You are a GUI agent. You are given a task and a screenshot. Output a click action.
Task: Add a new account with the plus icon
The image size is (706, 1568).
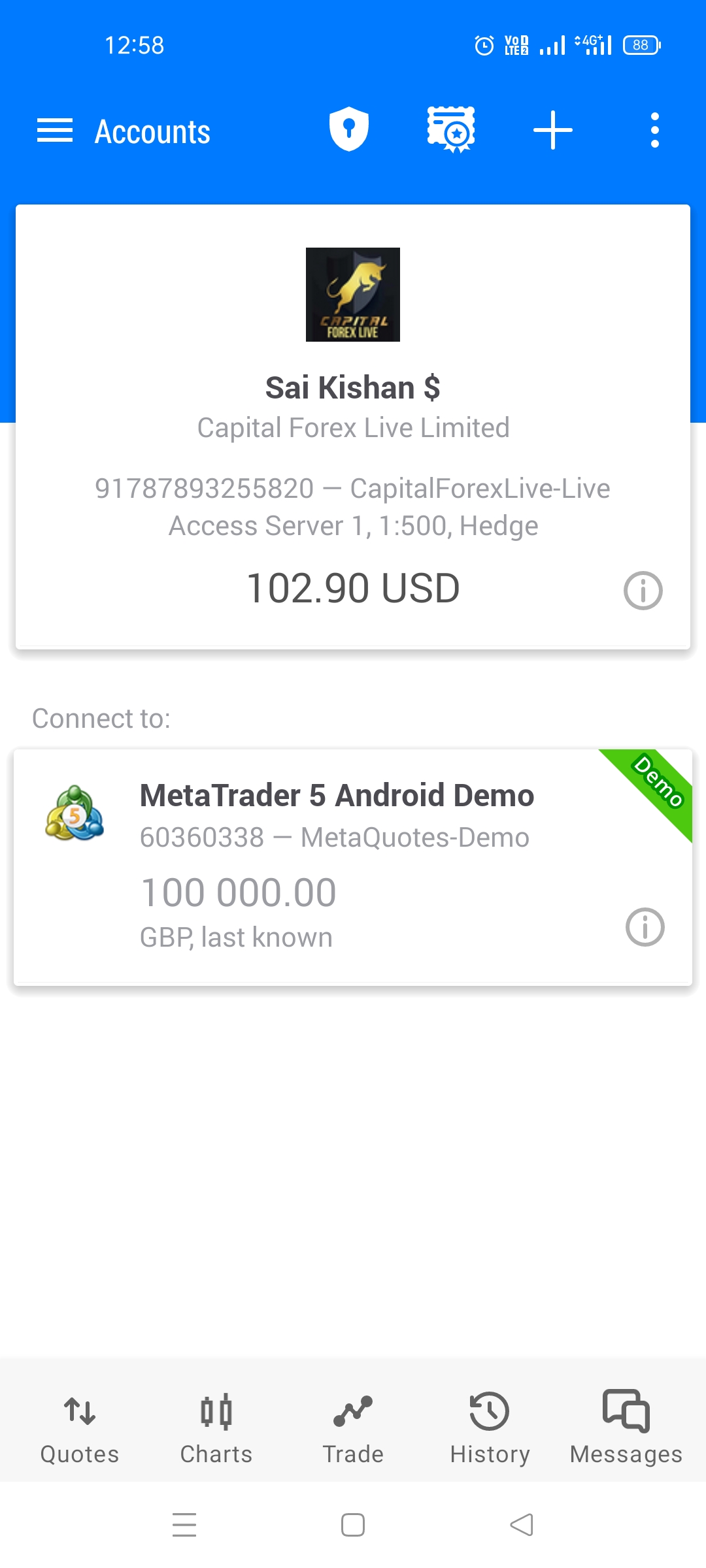(x=553, y=130)
